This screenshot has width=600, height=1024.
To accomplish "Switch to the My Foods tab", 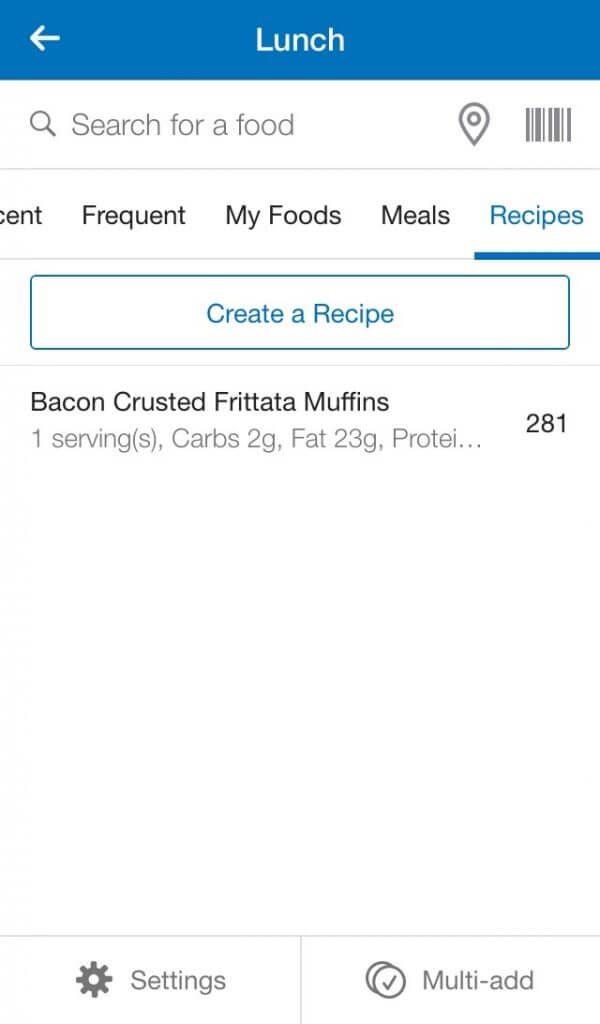I will pos(283,216).
